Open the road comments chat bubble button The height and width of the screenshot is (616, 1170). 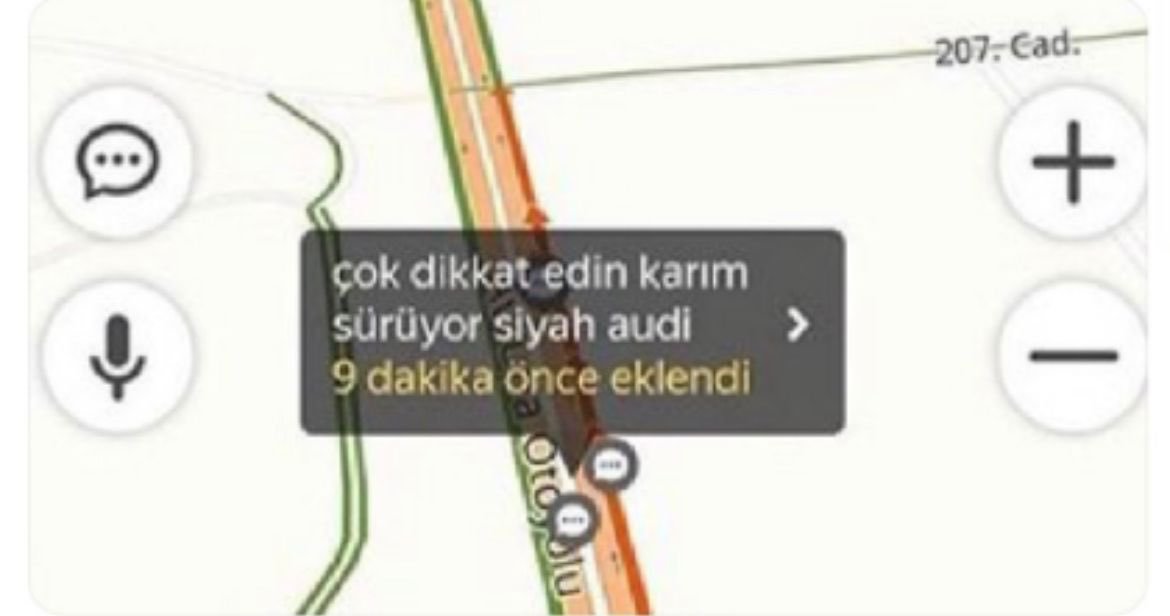117,162
